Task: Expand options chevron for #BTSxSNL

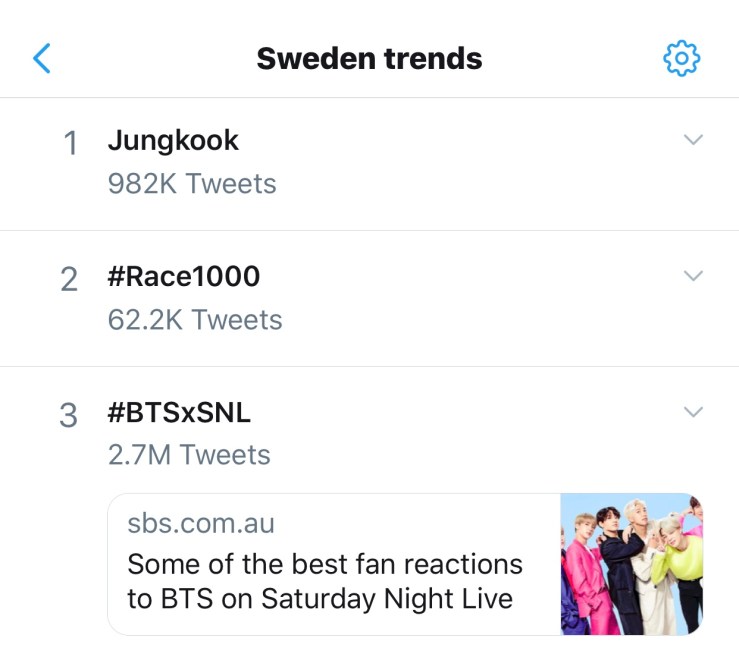Action: (x=693, y=412)
